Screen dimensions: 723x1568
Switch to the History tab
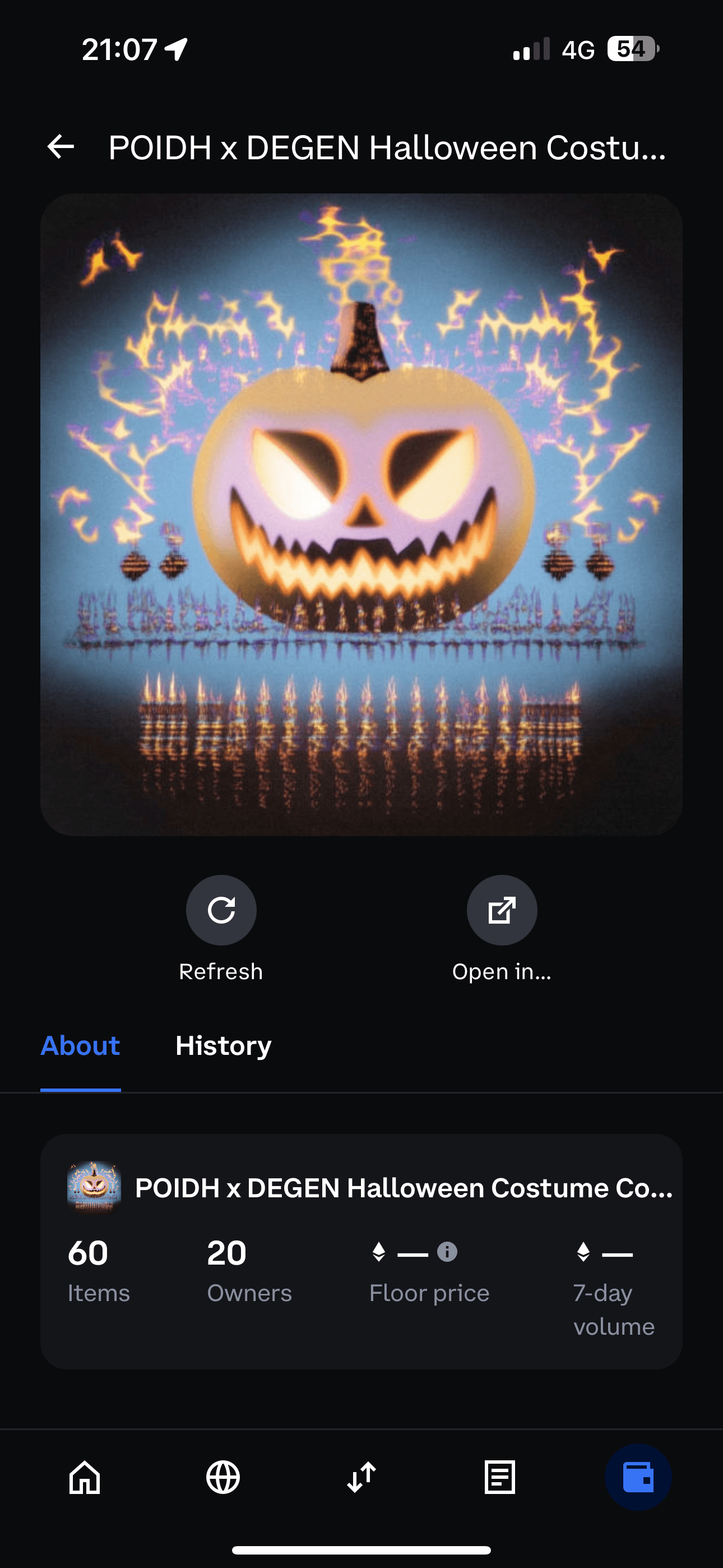[224, 1046]
